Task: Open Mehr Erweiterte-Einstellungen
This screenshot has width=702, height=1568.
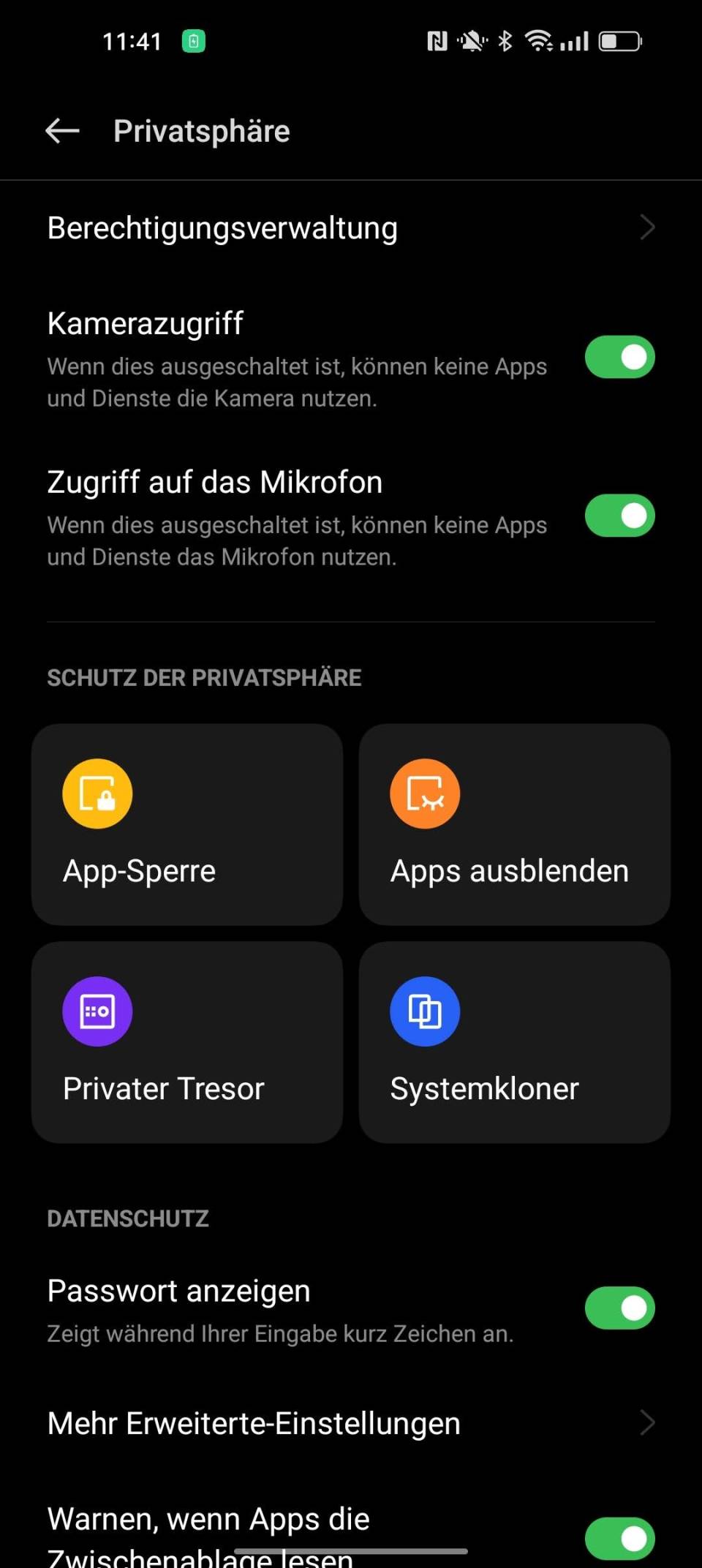Action: click(x=351, y=1423)
